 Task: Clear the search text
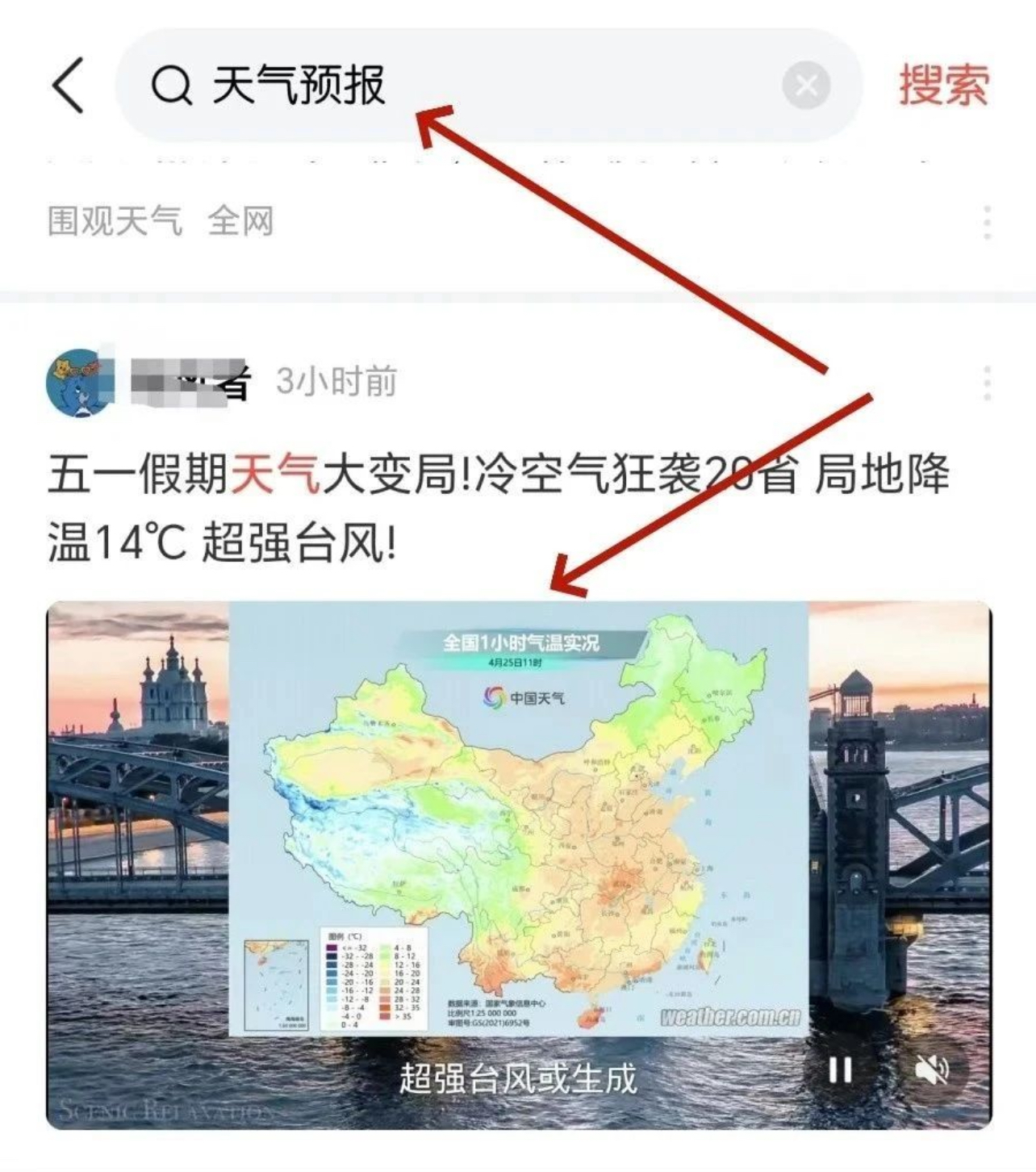[x=805, y=86]
